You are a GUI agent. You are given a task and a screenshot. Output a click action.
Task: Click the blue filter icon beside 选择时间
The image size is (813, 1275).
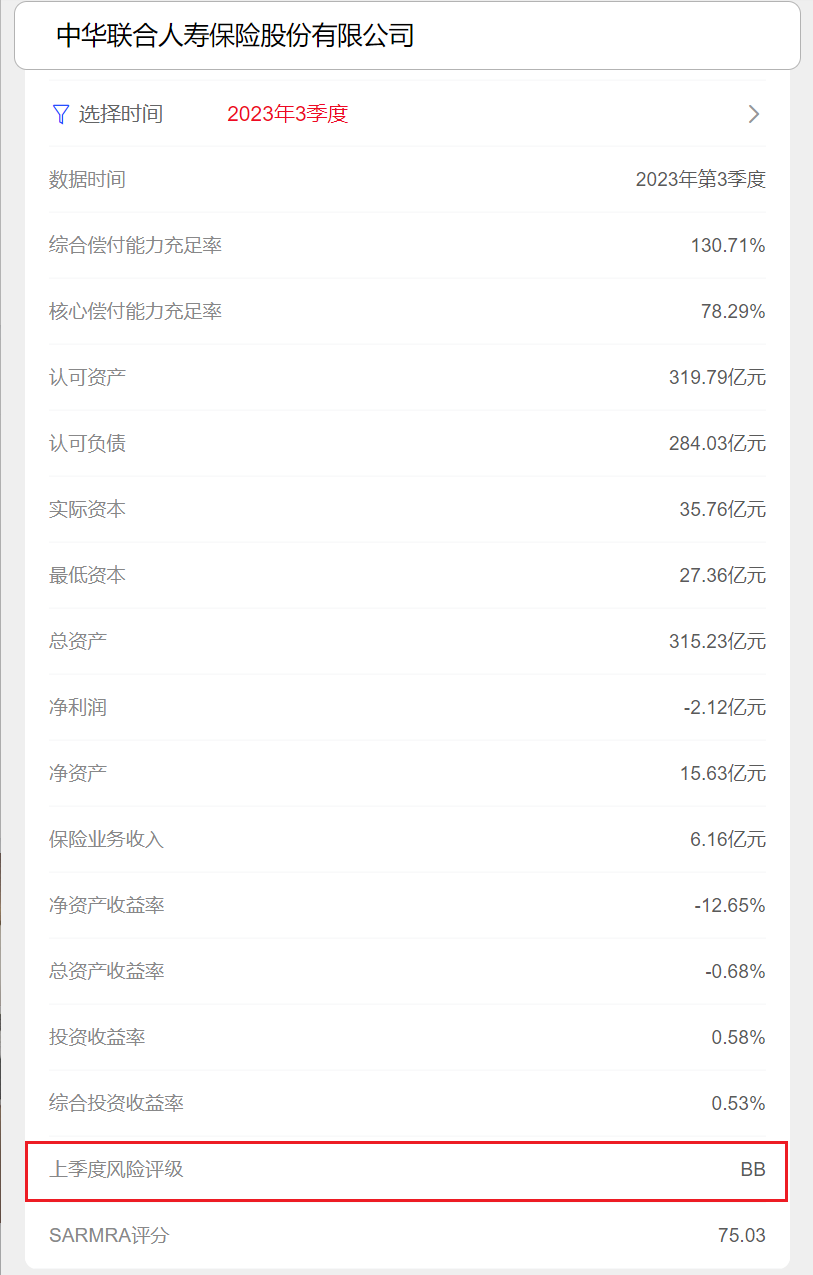pos(62,114)
